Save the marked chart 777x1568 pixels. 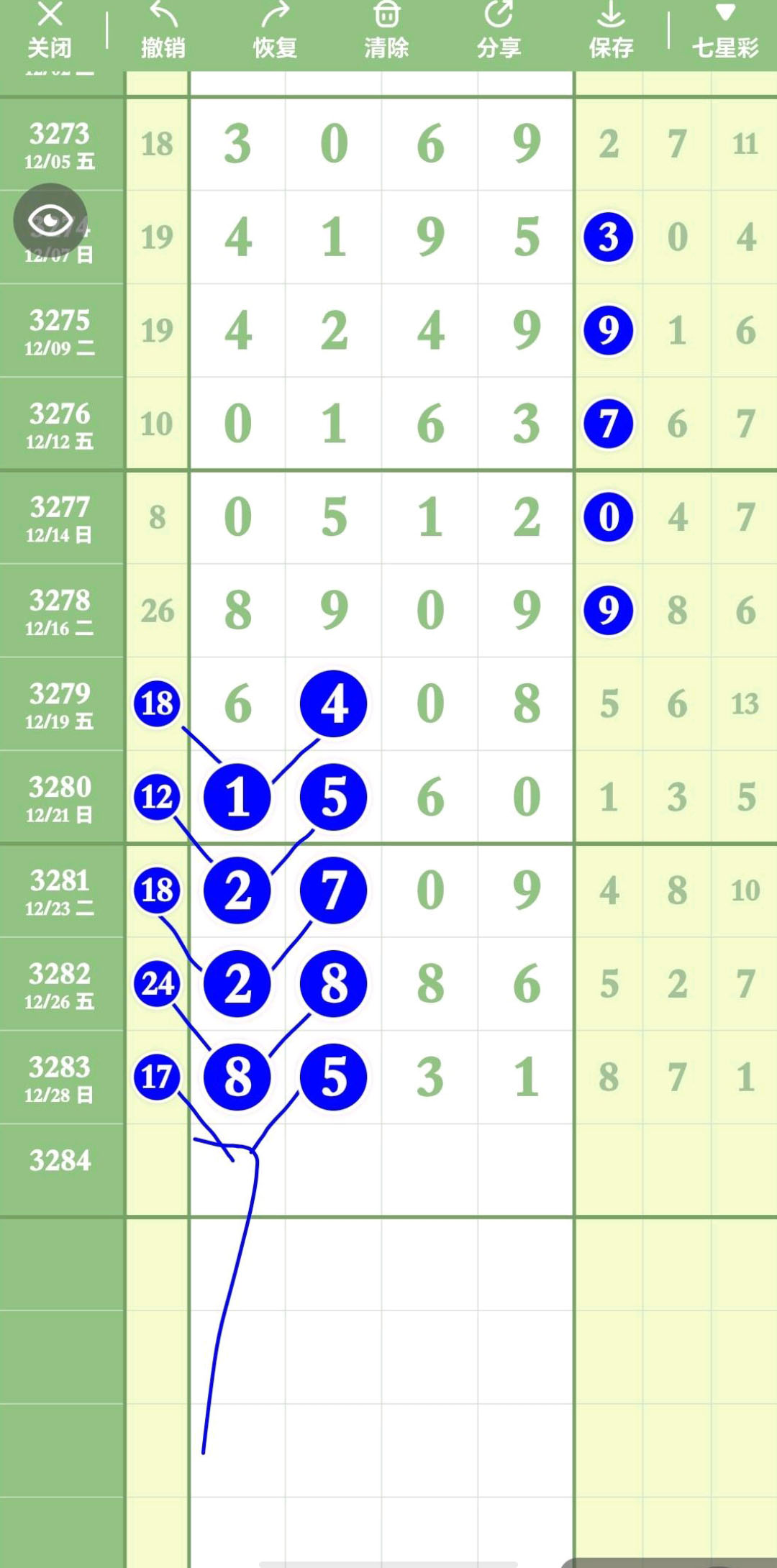[x=611, y=30]
